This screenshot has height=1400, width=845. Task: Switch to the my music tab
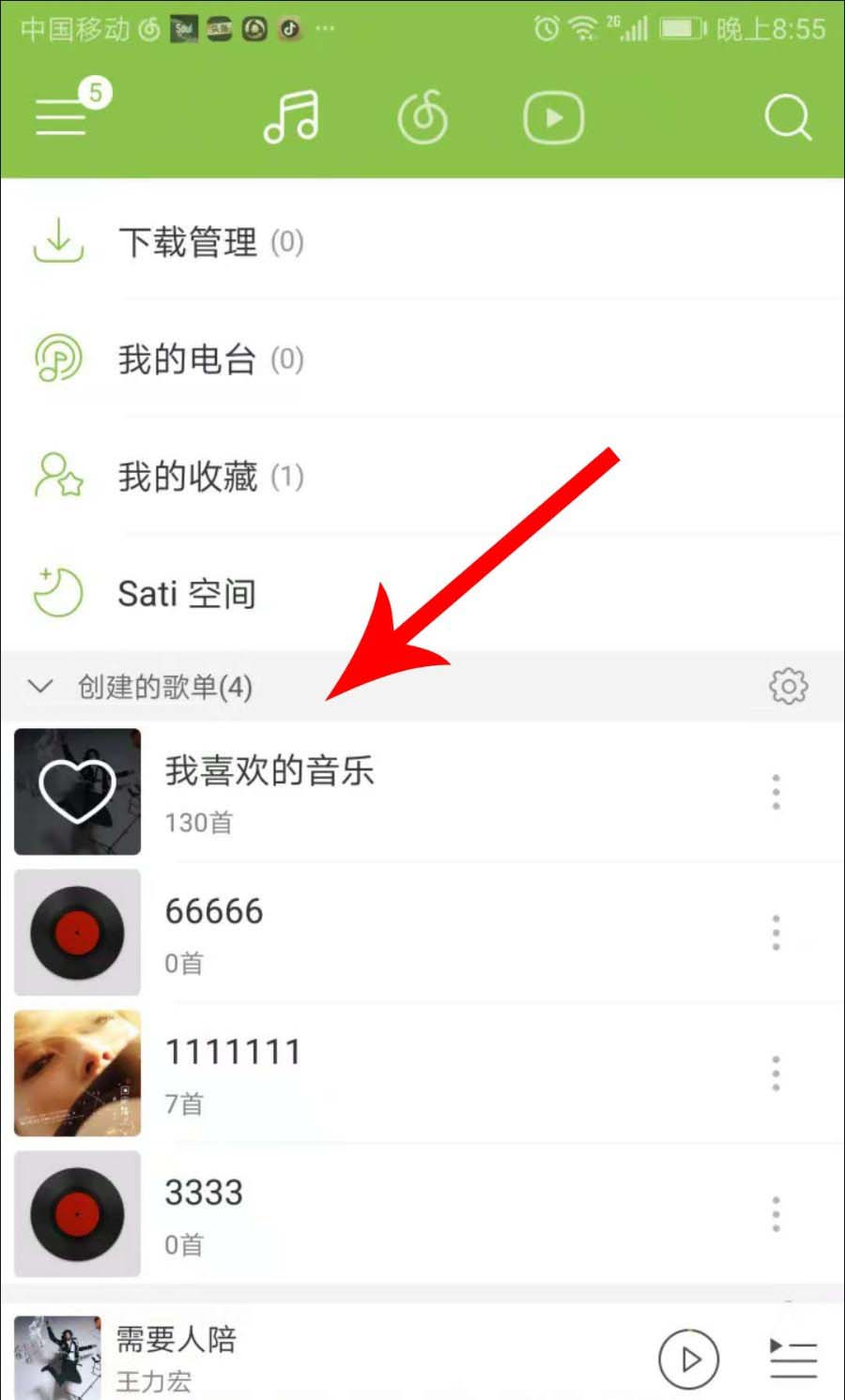point(291,117)
